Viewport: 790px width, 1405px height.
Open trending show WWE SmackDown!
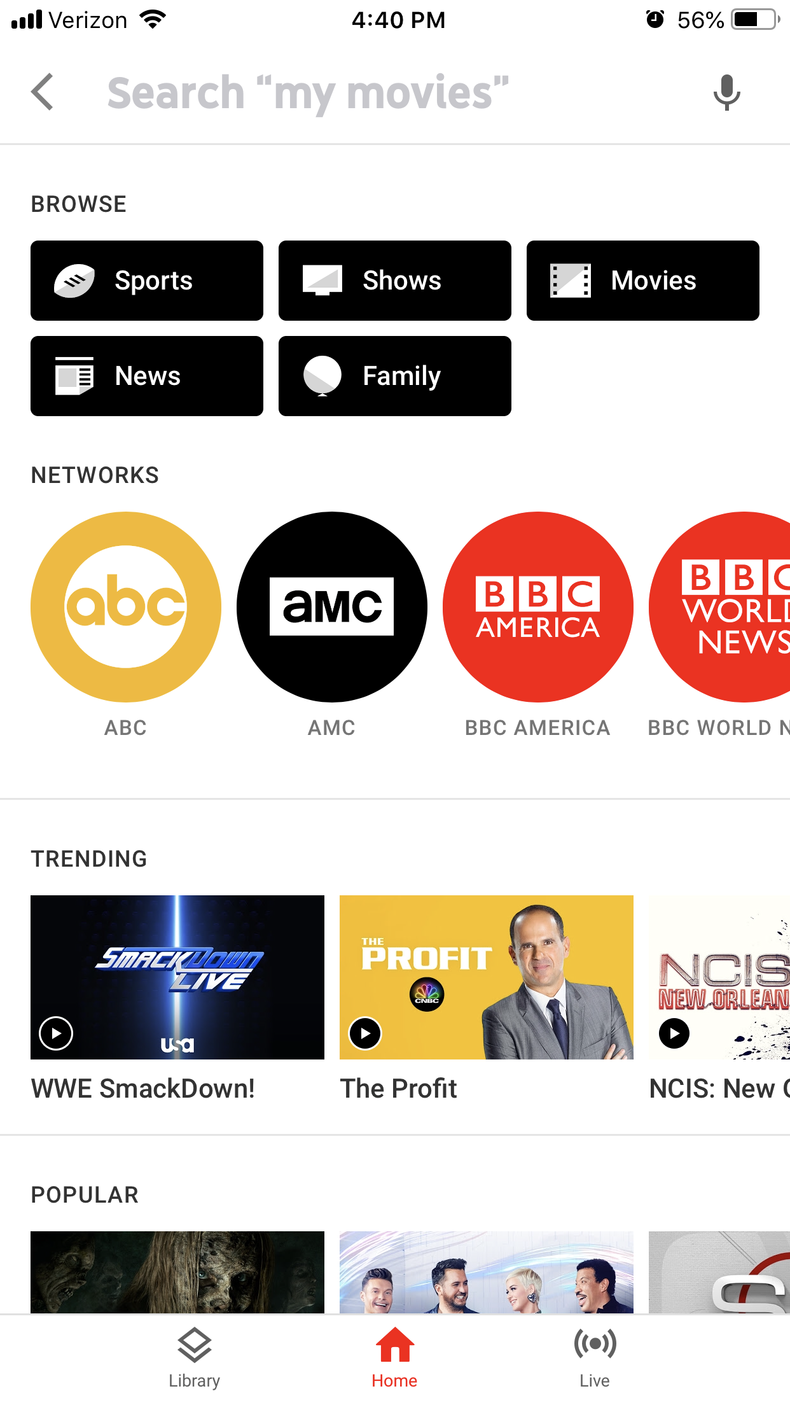pyautogui.click(x=177, y=977)
